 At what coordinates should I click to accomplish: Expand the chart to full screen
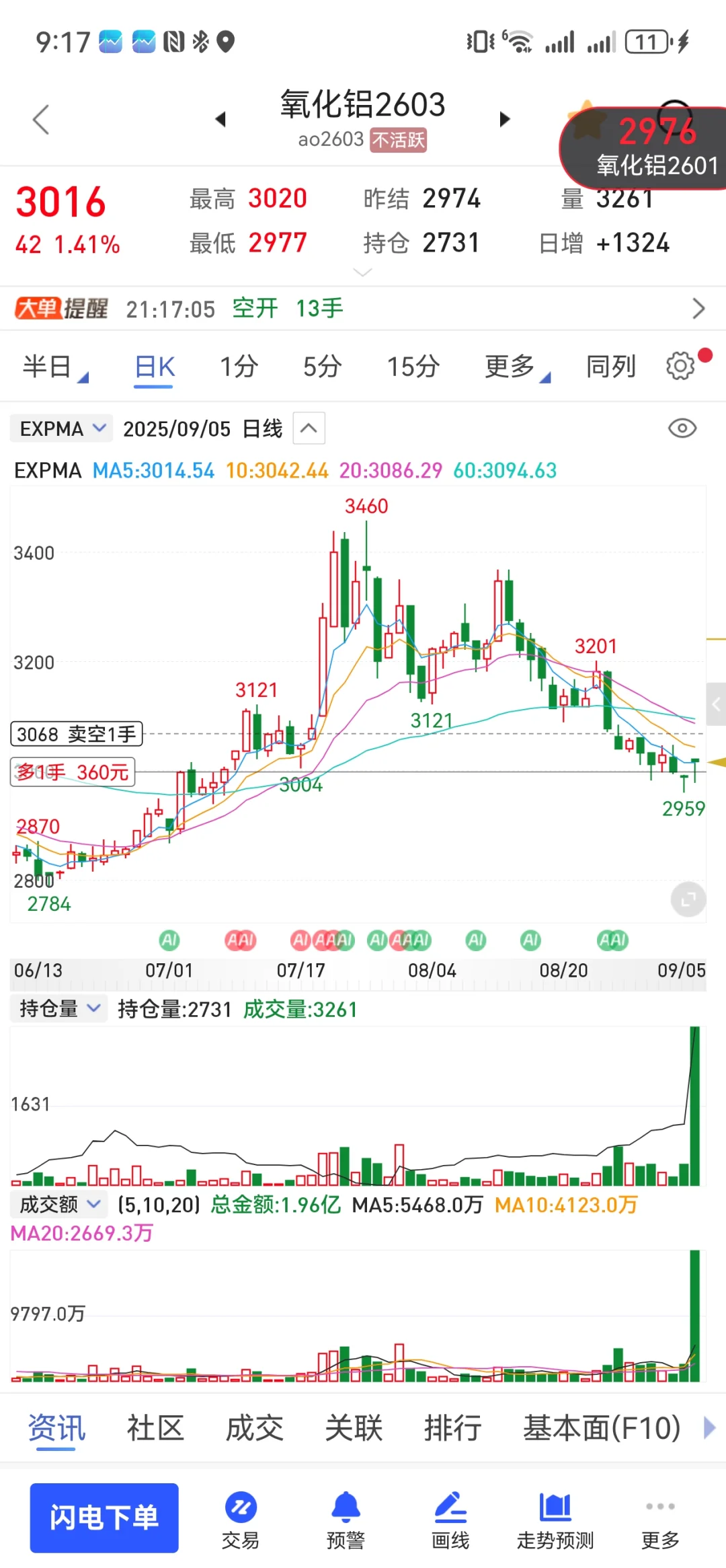688,899
